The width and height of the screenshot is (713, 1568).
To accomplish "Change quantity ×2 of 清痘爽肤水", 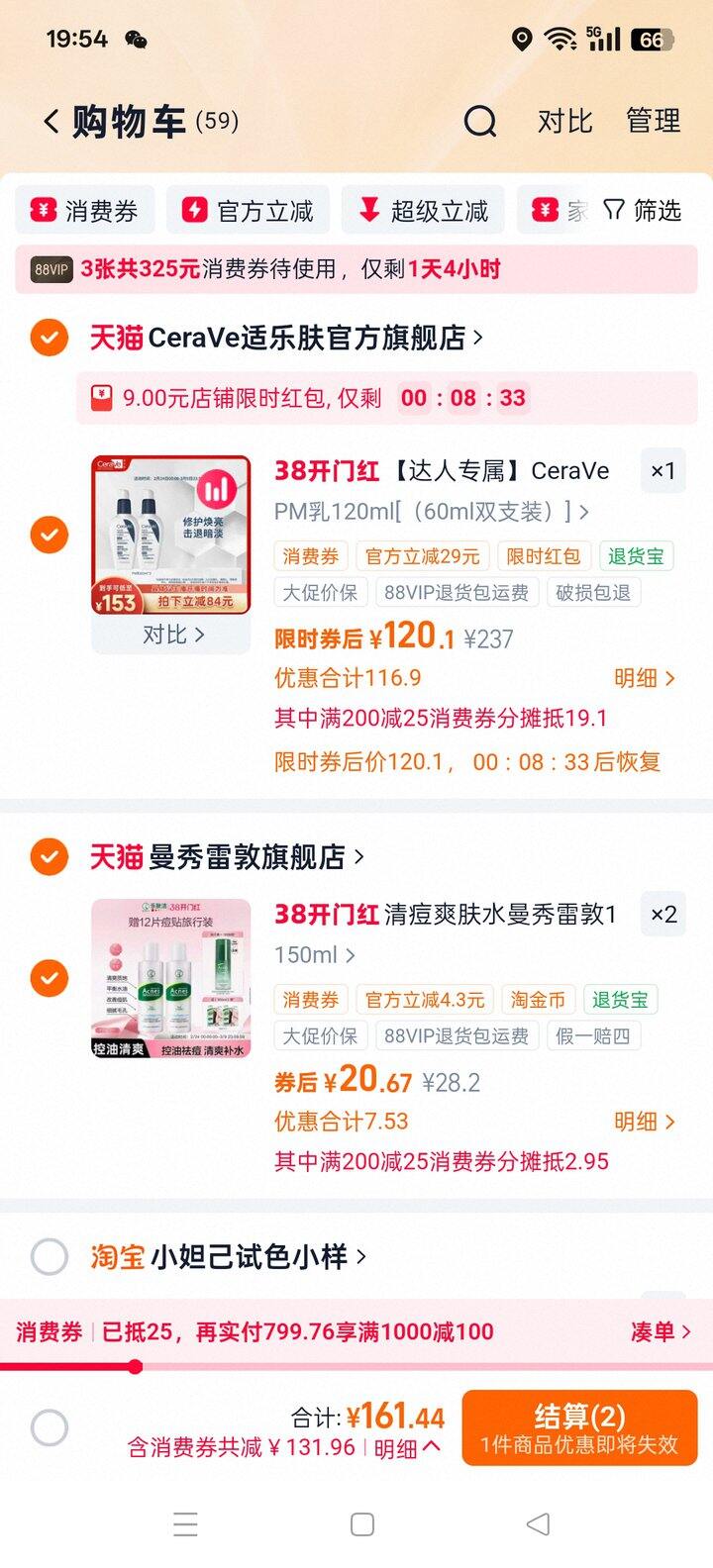I will coord(663,914).
